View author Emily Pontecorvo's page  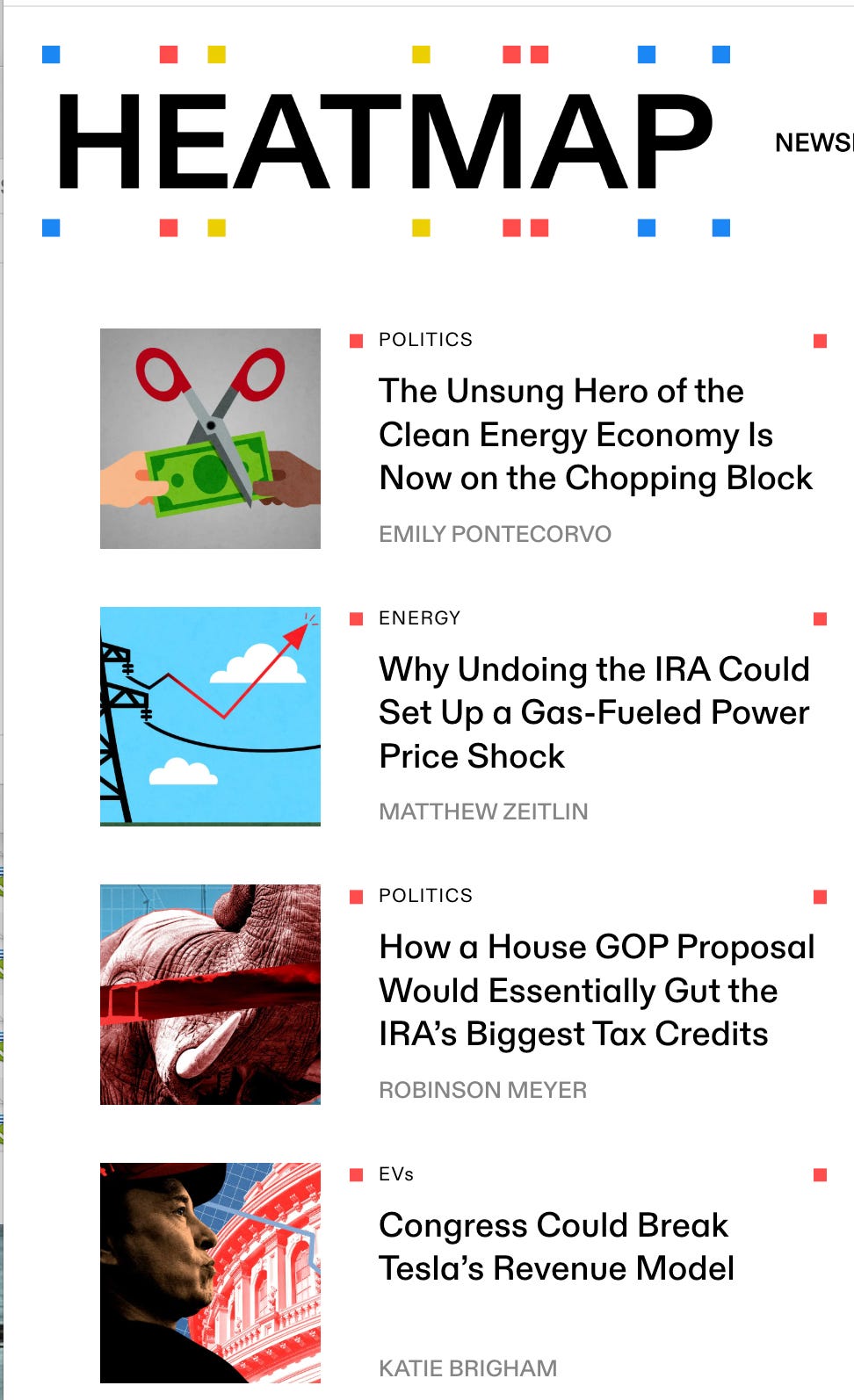[x=495, y=534]
